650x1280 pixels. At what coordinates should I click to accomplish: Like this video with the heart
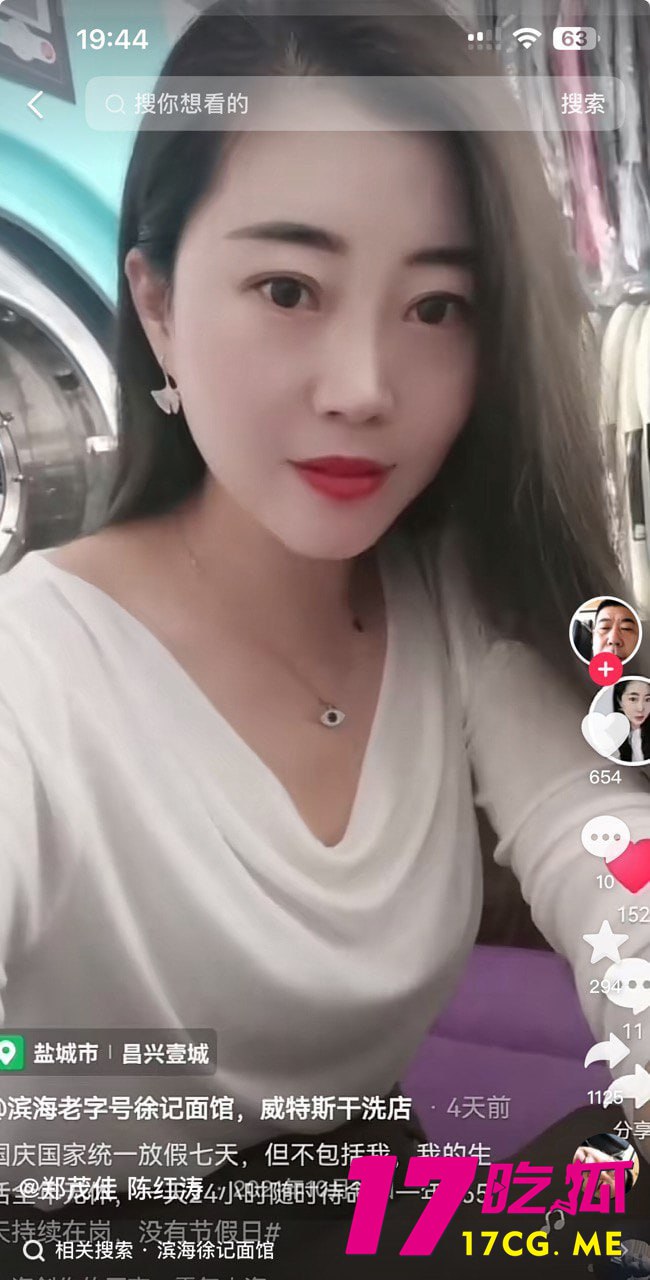[605, 733]
